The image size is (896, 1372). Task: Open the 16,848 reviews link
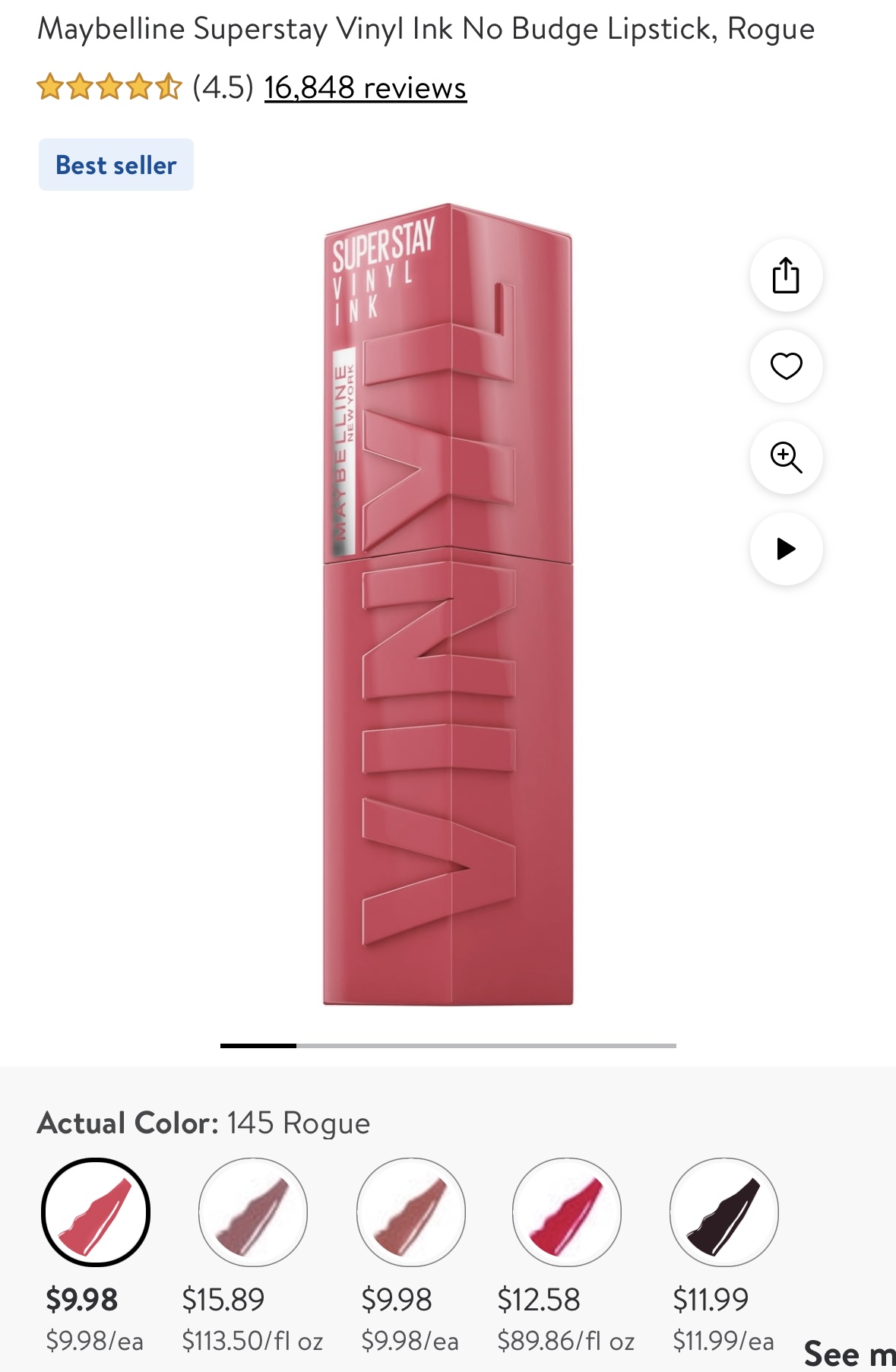(365, 88)
